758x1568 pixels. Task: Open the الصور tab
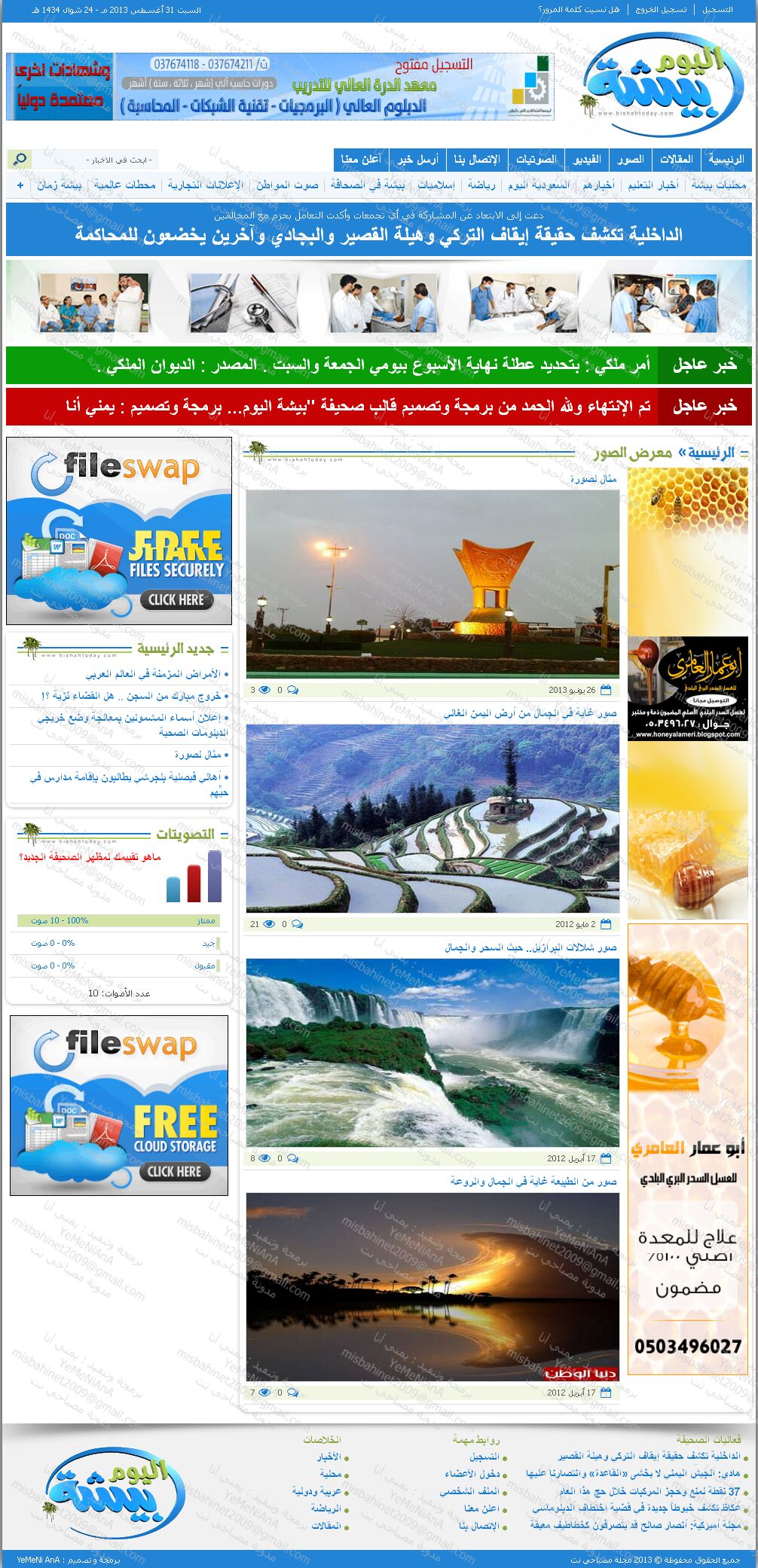pyautogui.click(x=630, y=160)
